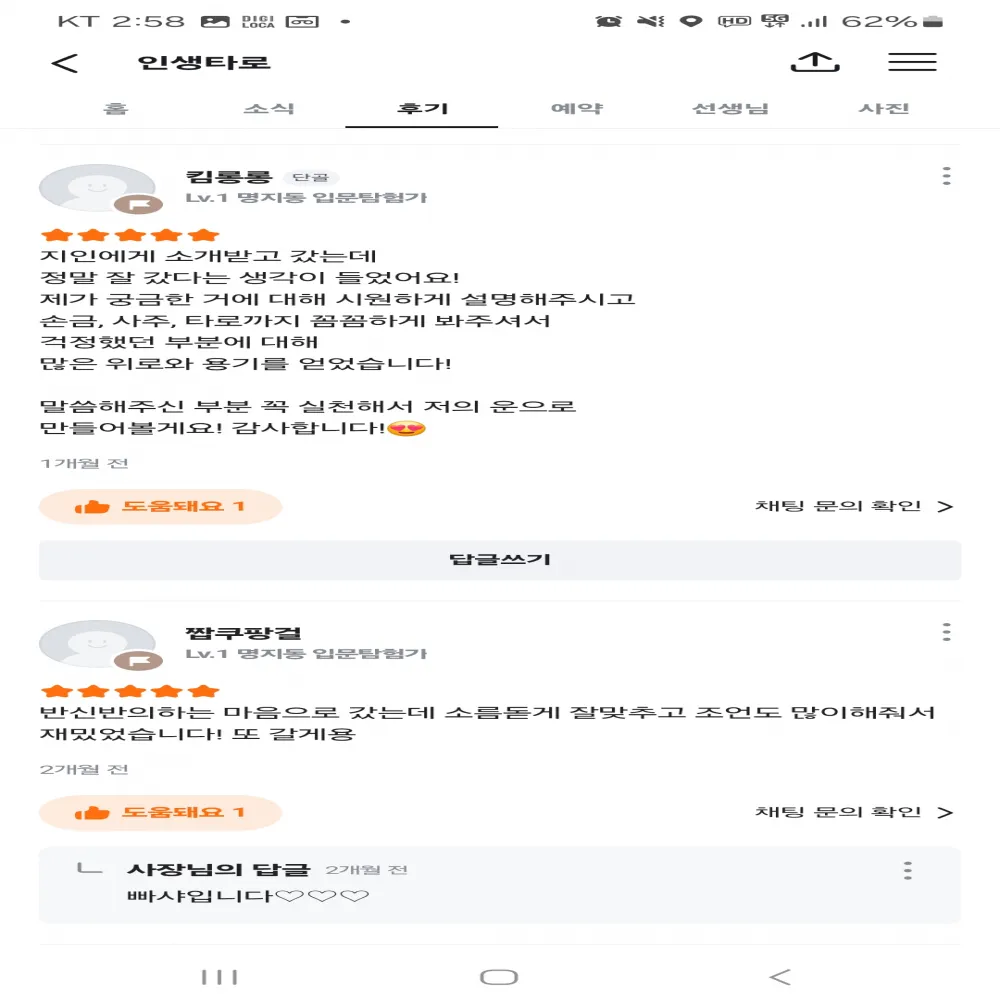Open 채팅 문의 확인 under 킴롱롱's review

click(x=853, y=506)
